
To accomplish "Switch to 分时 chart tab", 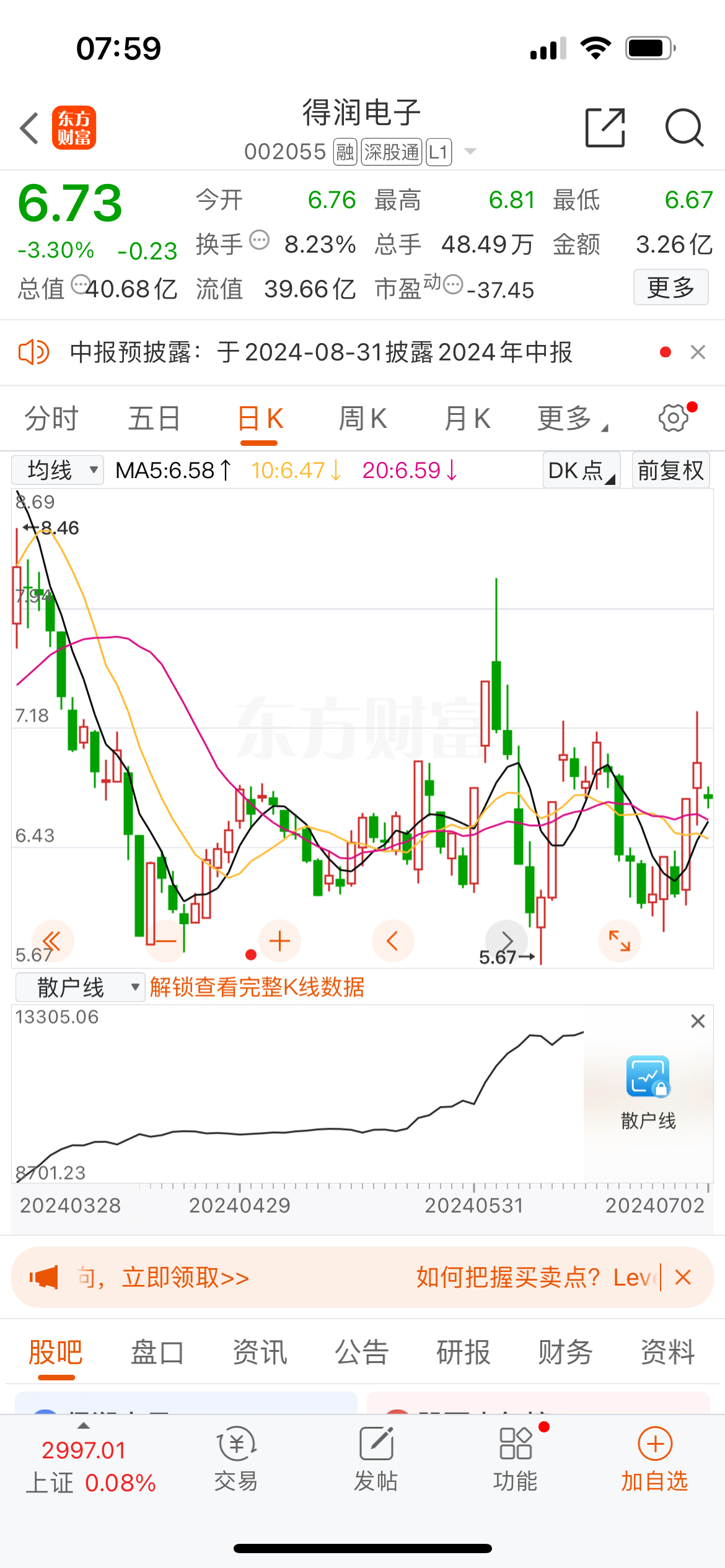I will 51,419.
